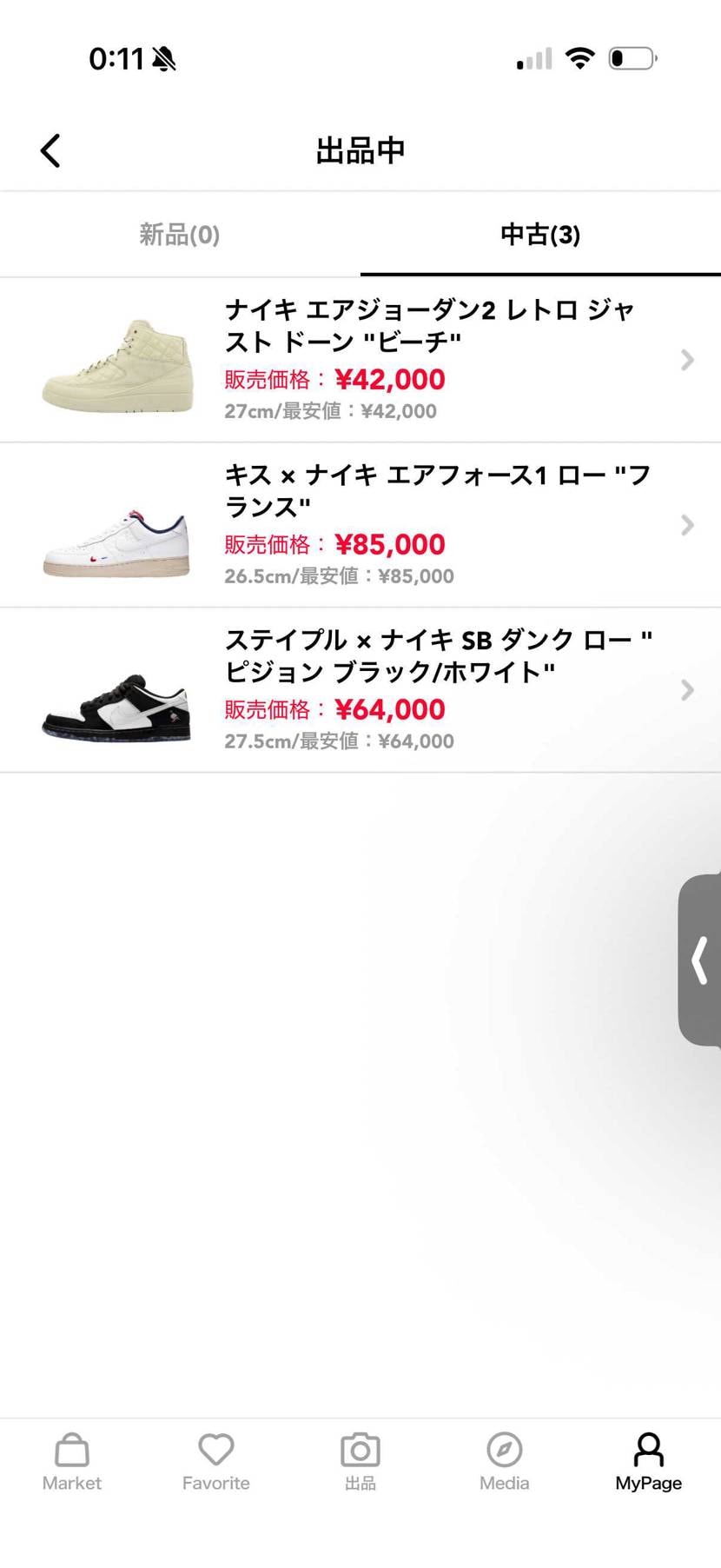
Task: Collapse the side panel using the edge chevron
Action: [x=700, y=960]
